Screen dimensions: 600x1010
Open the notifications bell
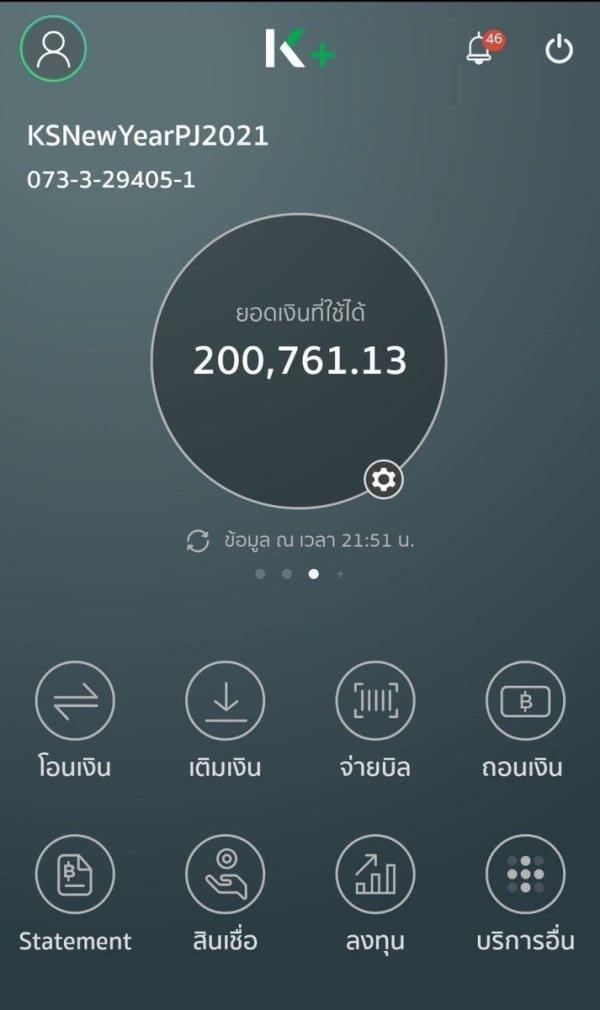click(480, 49)
